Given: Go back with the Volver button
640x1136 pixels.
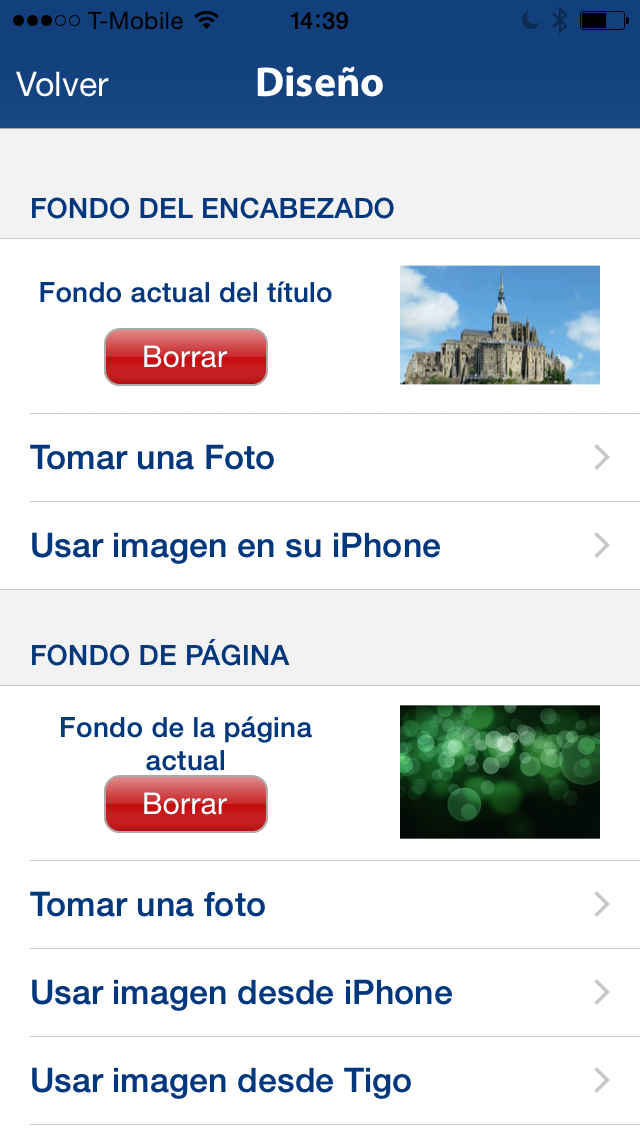Looking at the screenshot, I should pyautogui.click(x=62, y=84).
